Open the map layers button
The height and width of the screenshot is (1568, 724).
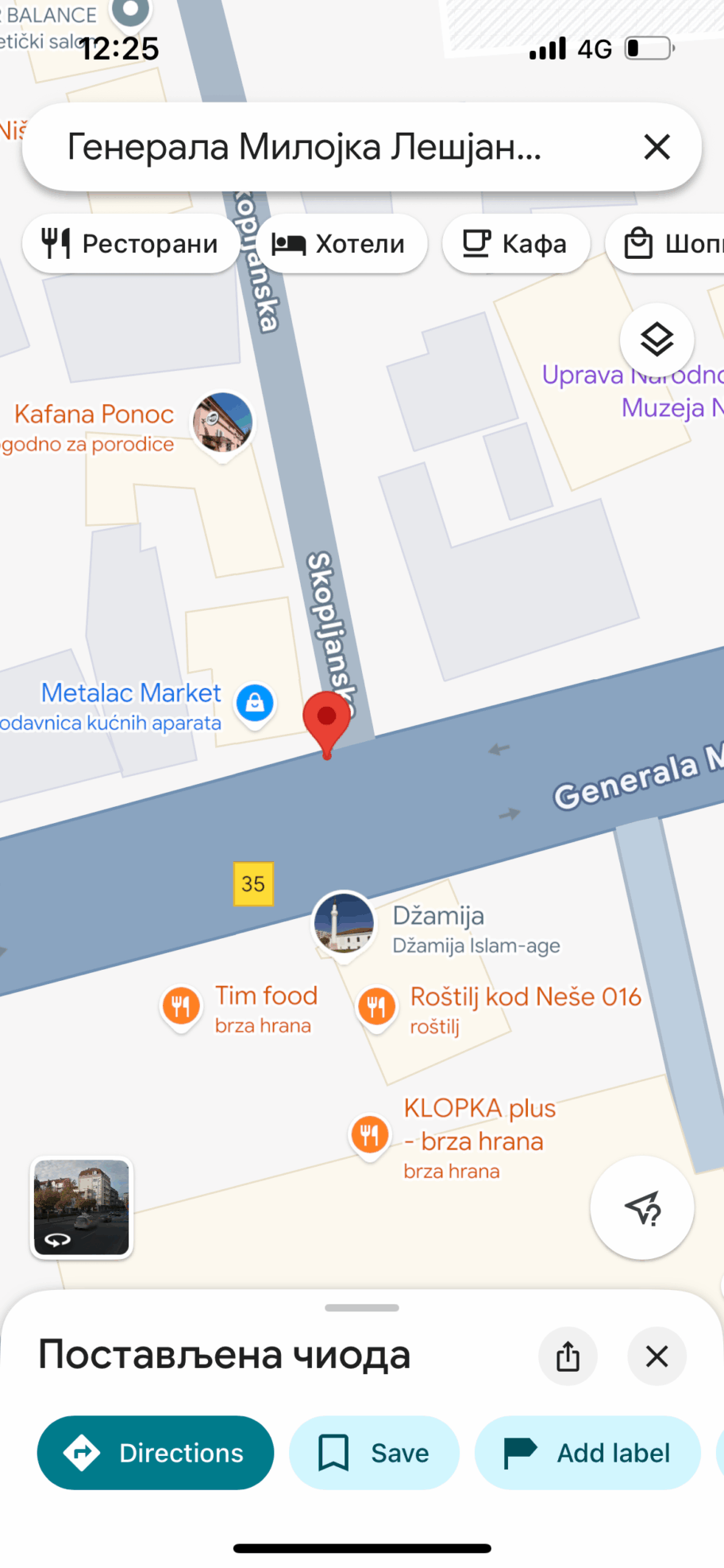pyautogui.click(x=657, y=340)
